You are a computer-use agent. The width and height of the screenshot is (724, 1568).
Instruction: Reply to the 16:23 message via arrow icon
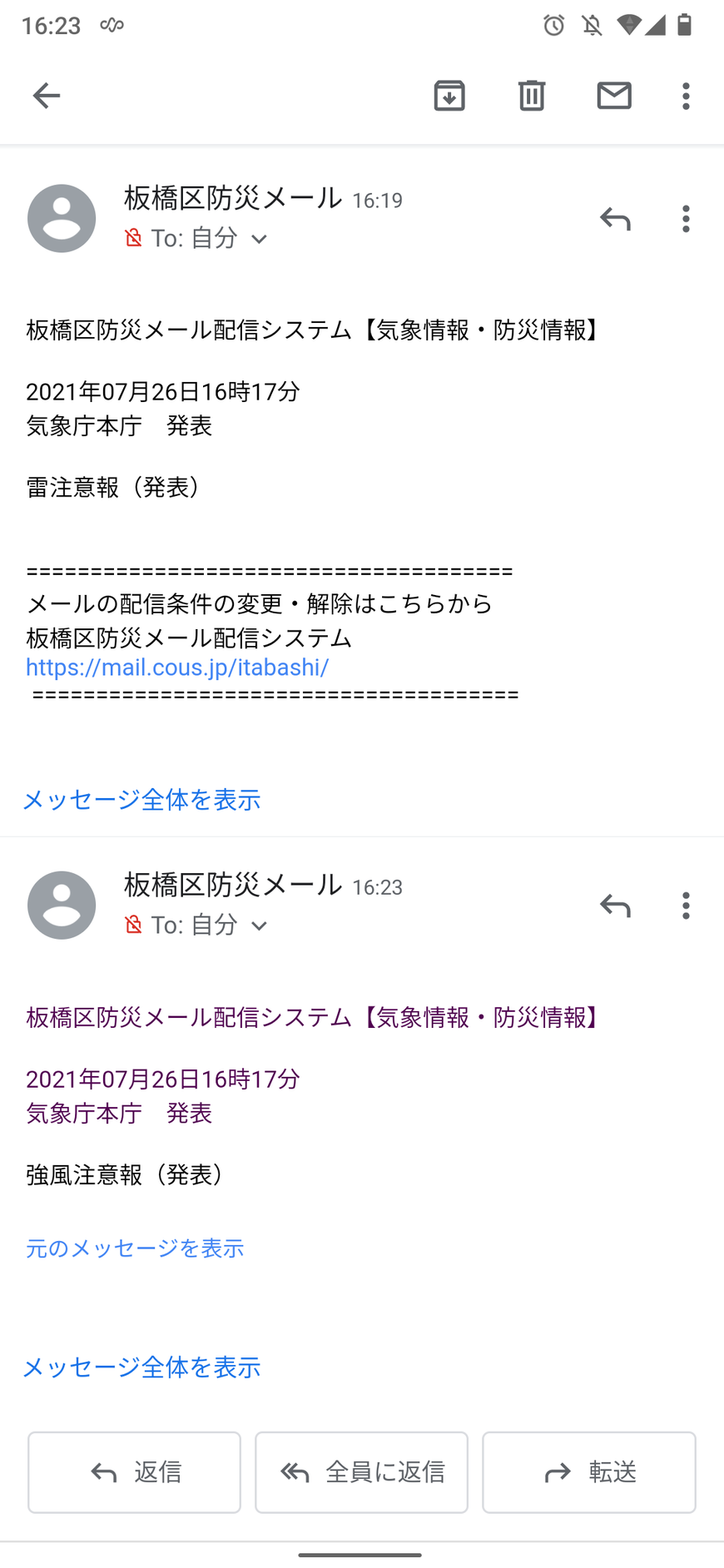(x=615, y=906)
